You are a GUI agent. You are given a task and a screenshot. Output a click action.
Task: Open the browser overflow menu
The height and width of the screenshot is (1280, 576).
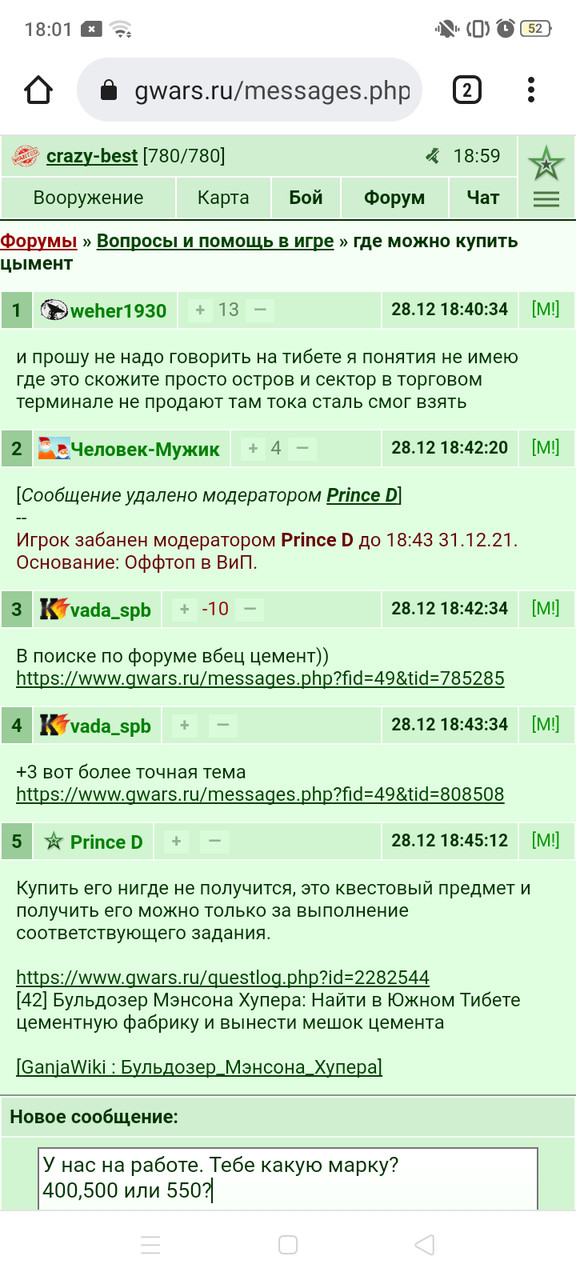click(x=531, y=91)
